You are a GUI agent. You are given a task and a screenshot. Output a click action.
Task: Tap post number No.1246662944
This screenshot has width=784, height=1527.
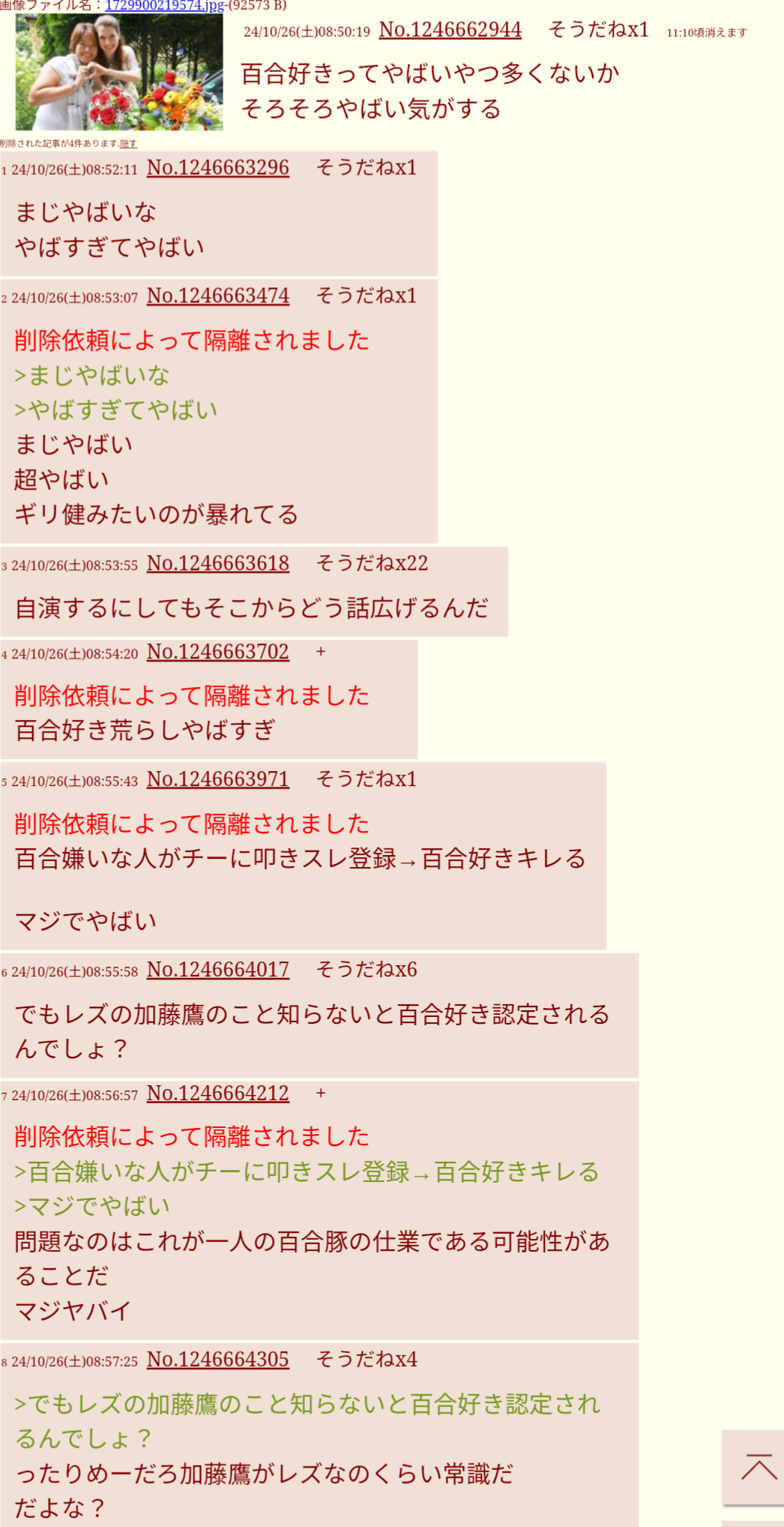[450, 30]
